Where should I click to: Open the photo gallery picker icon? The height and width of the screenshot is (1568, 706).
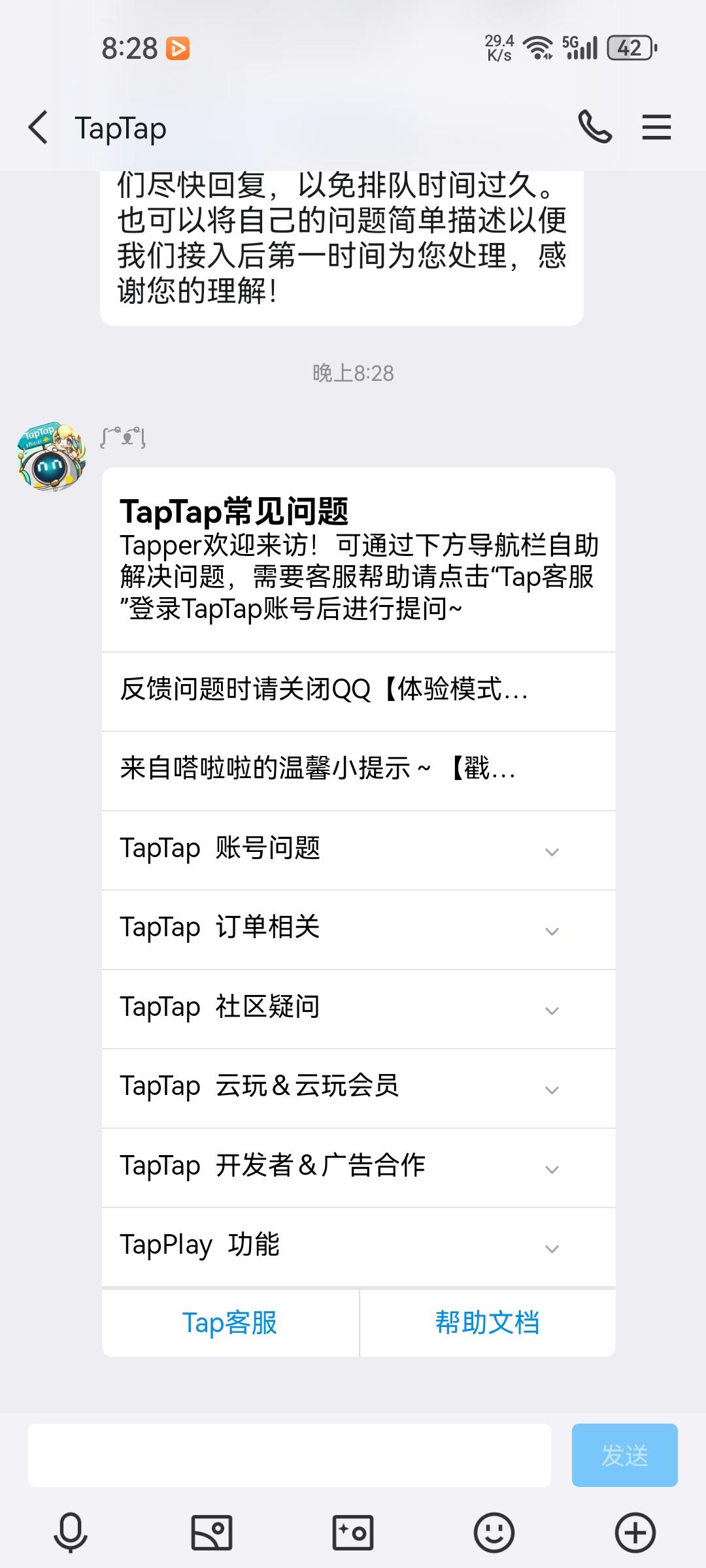tap(211, 1532)
